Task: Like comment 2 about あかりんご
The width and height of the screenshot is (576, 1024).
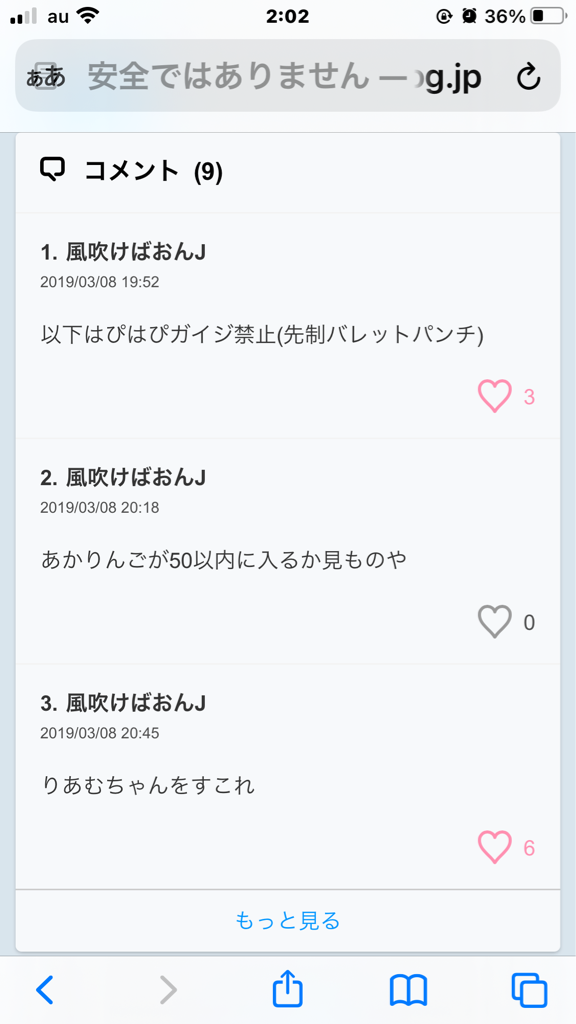Action: point(494,622)
